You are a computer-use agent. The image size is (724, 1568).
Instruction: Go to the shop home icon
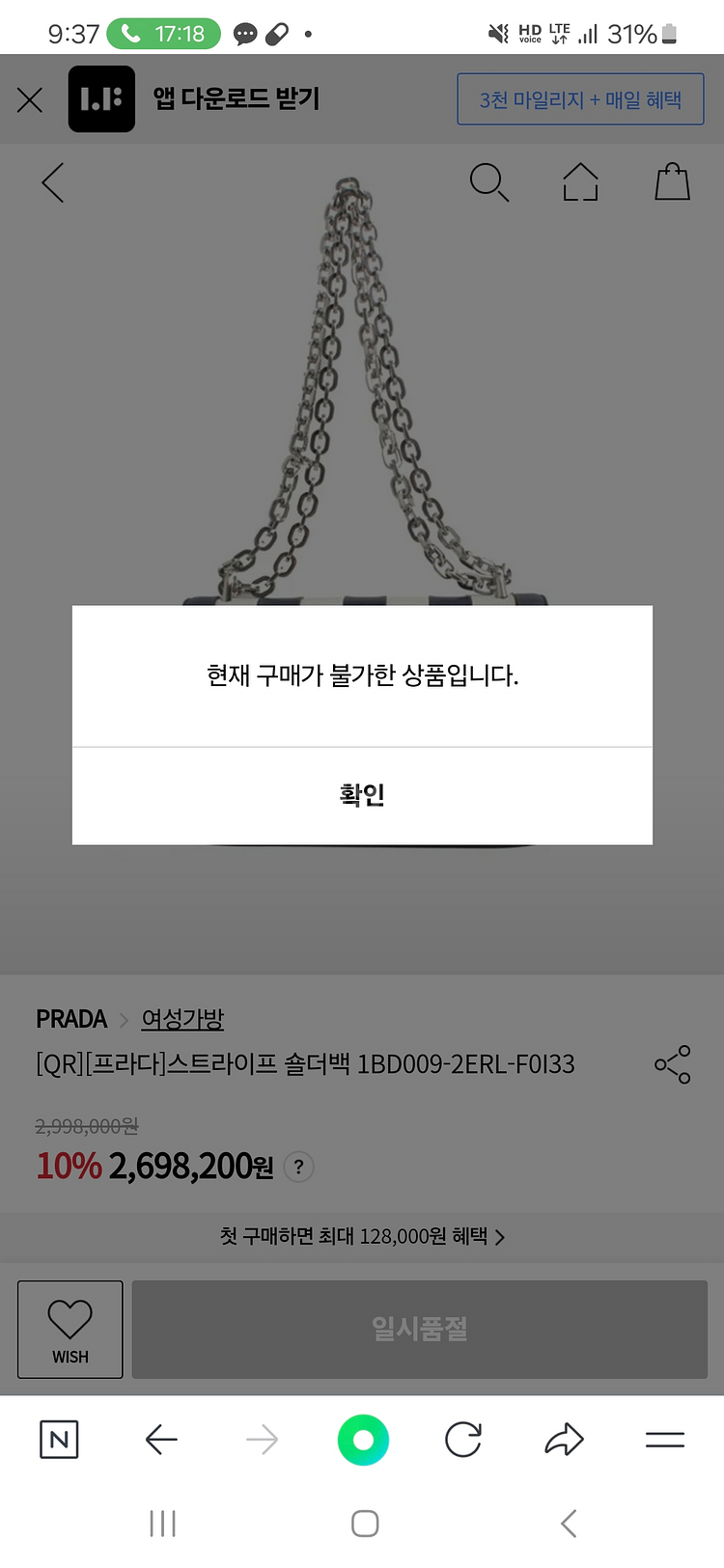pyautogui.click(x=580, y=181)
